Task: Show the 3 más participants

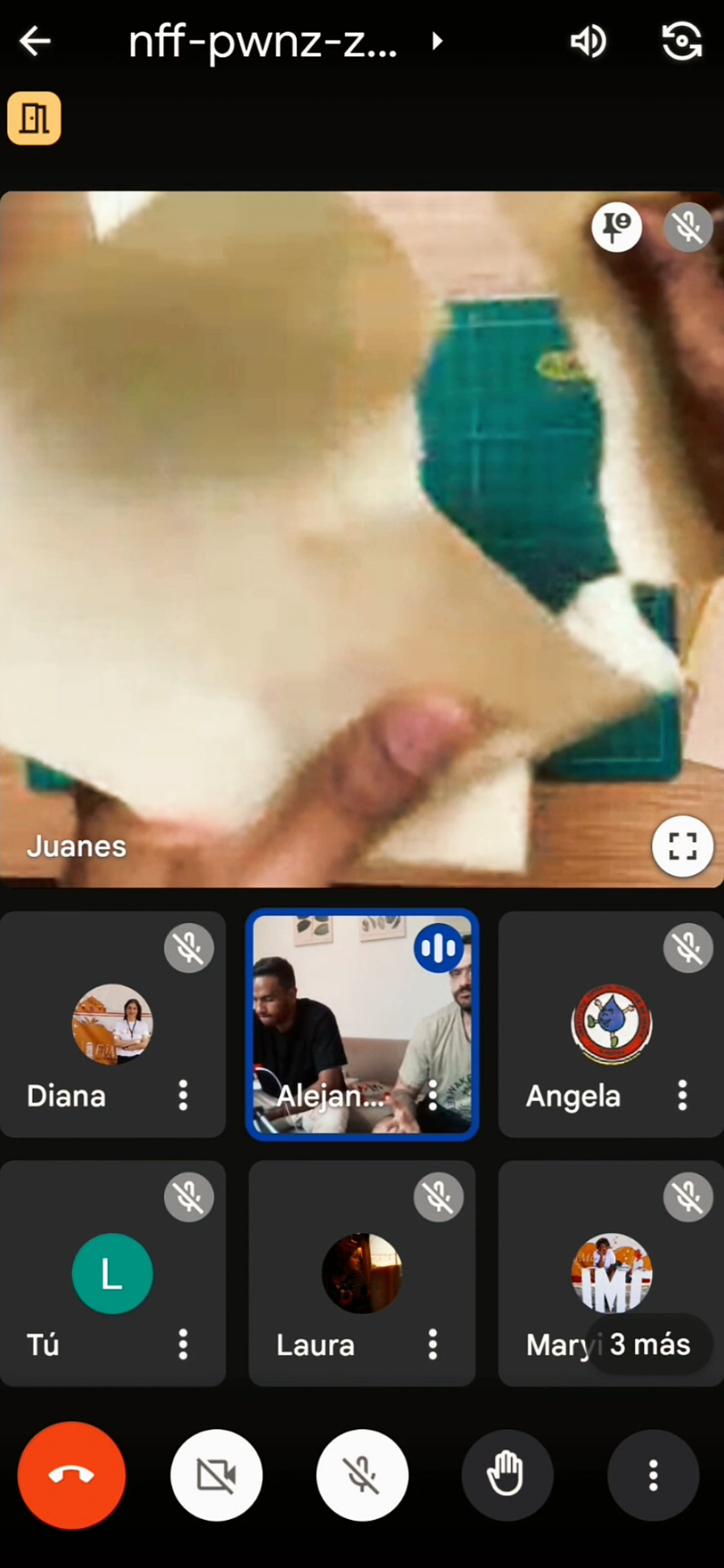Action: pyautogui.click(x=649, y=1344)
